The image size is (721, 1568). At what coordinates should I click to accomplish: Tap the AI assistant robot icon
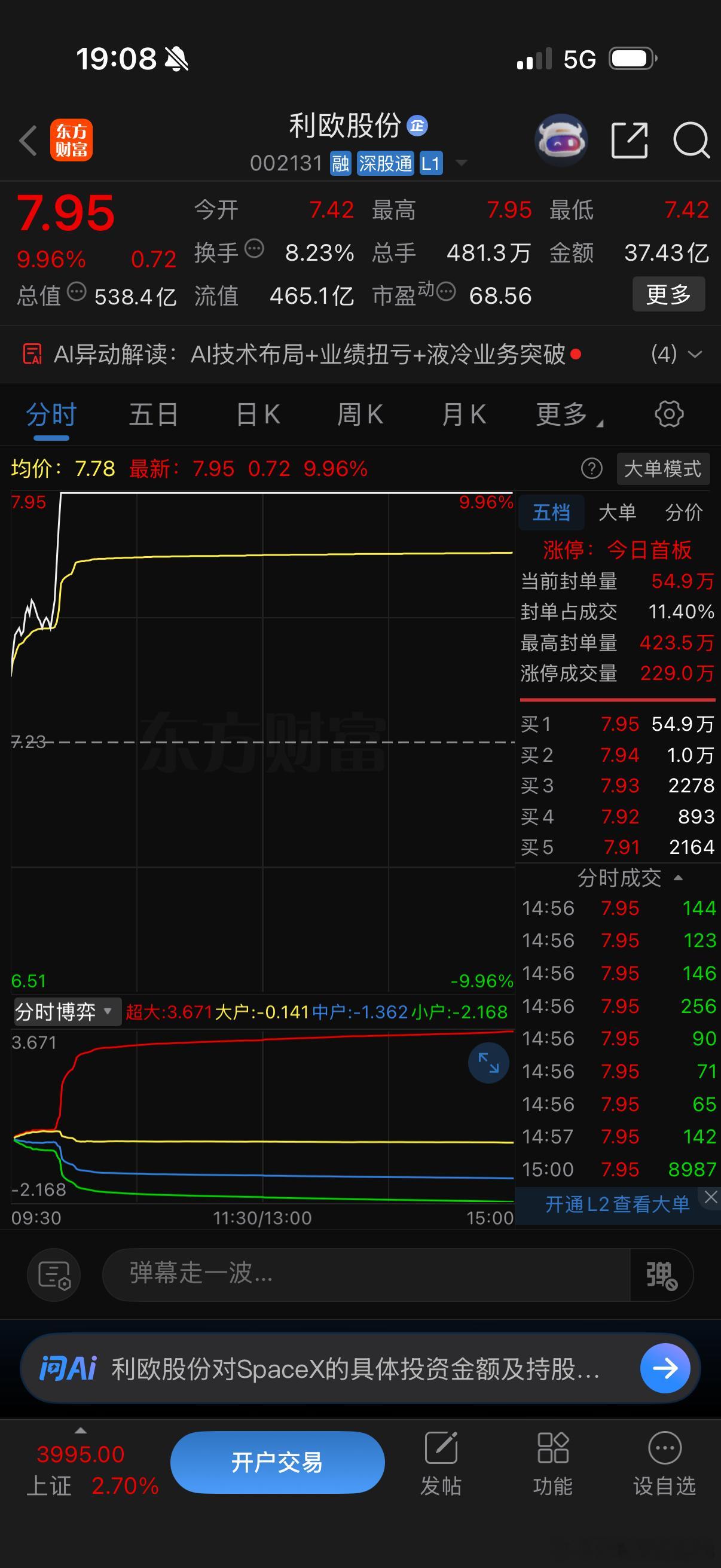click(560, 141)
